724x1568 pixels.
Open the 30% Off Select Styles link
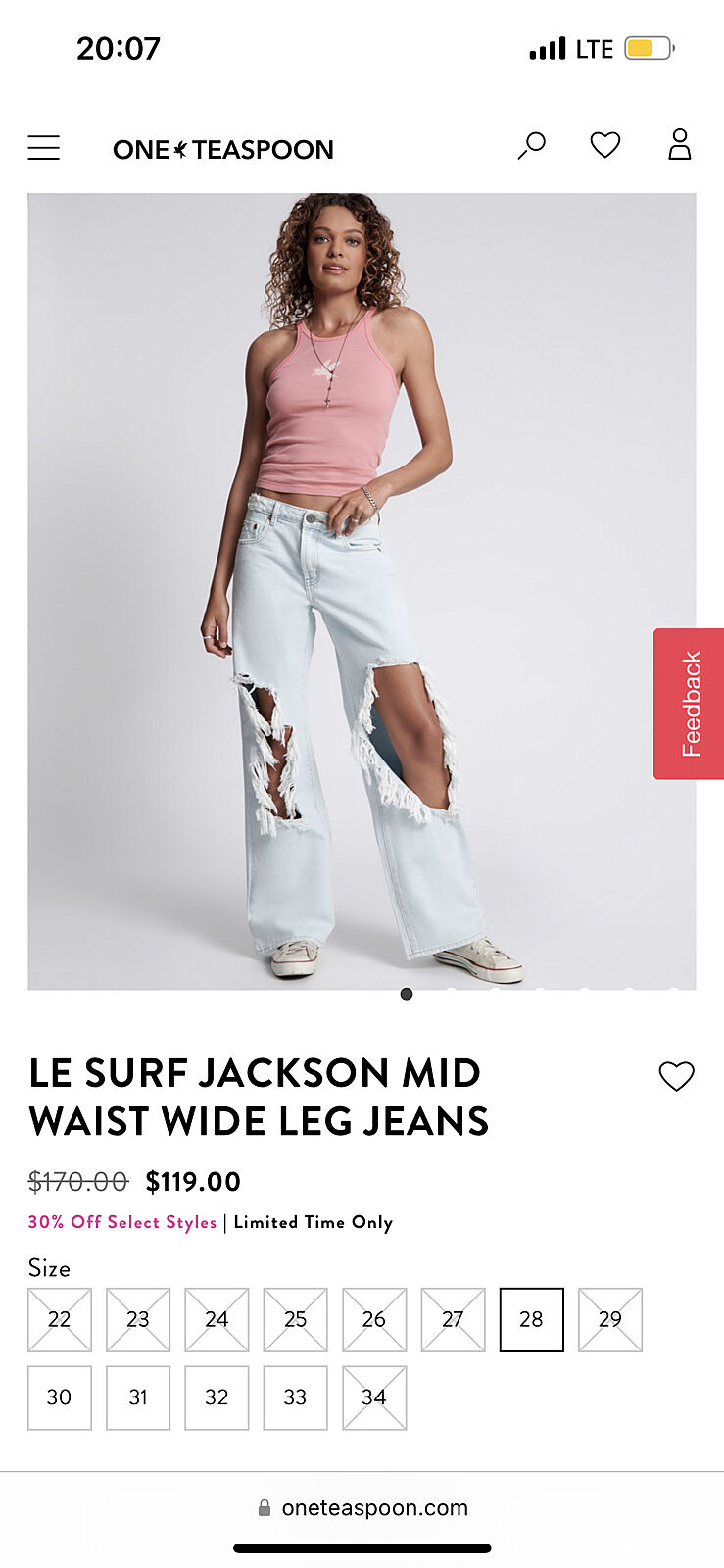pos(122,1222)
